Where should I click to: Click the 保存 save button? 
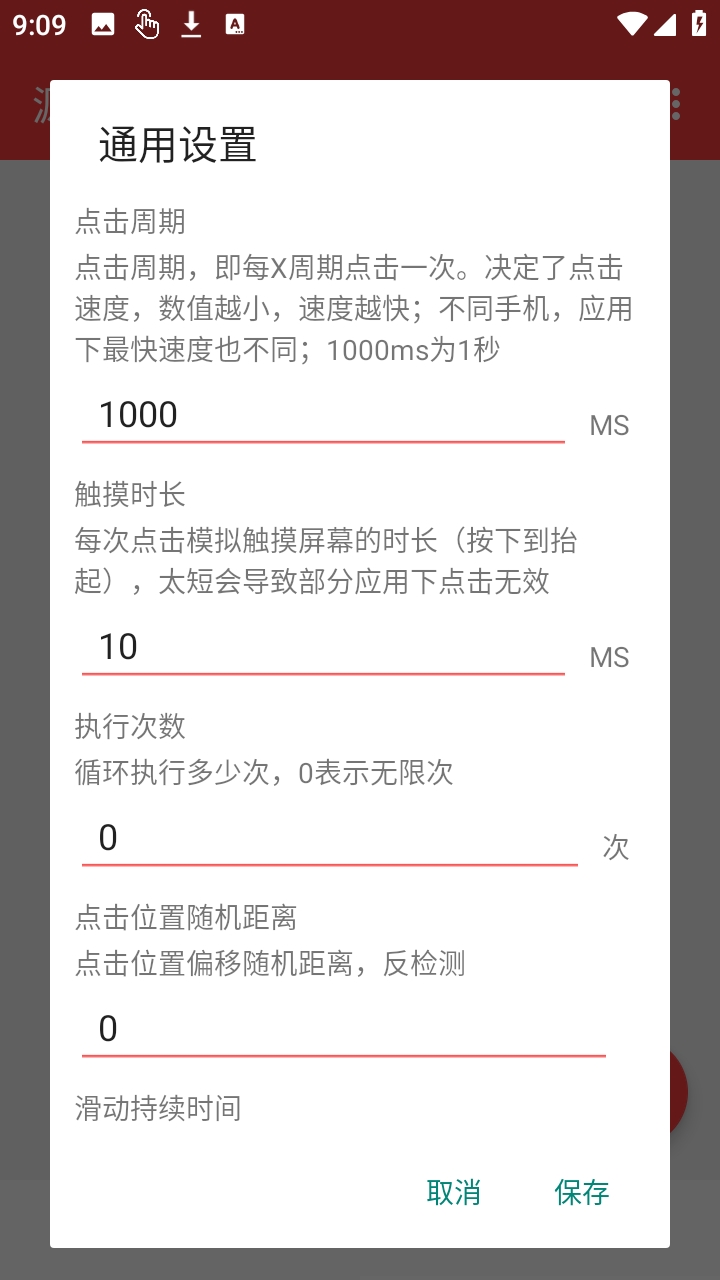coord(581,1192)
